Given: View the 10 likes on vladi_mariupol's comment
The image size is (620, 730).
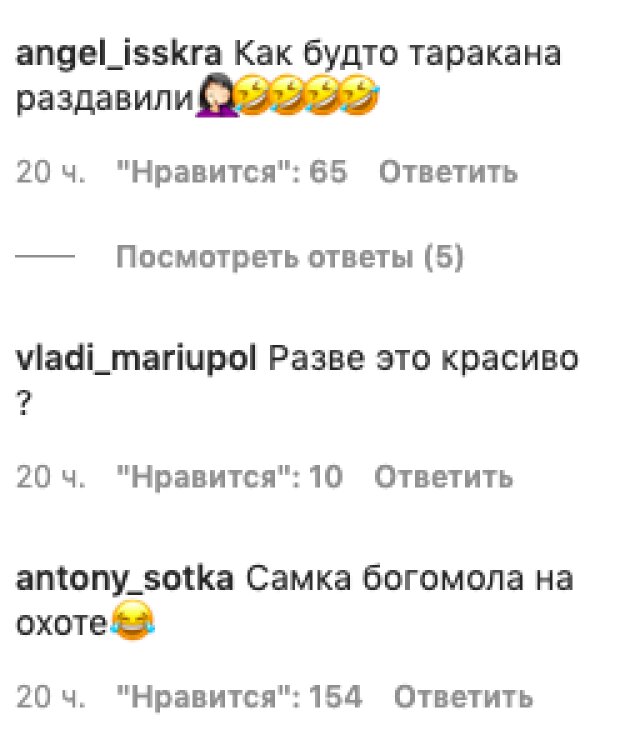Looking at the screenshot, I should tap(230, 478).
